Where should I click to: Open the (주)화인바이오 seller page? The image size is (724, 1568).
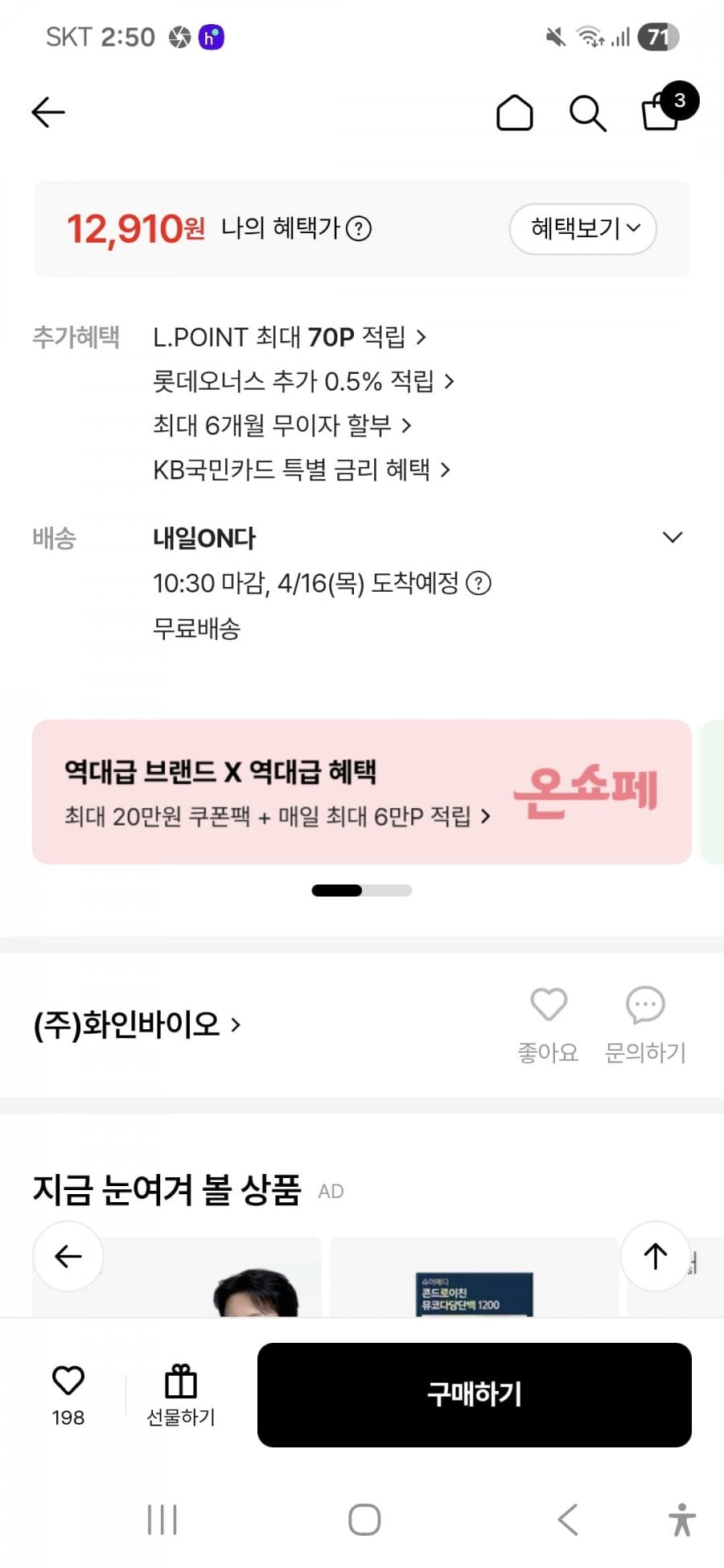pos(137,1024)
